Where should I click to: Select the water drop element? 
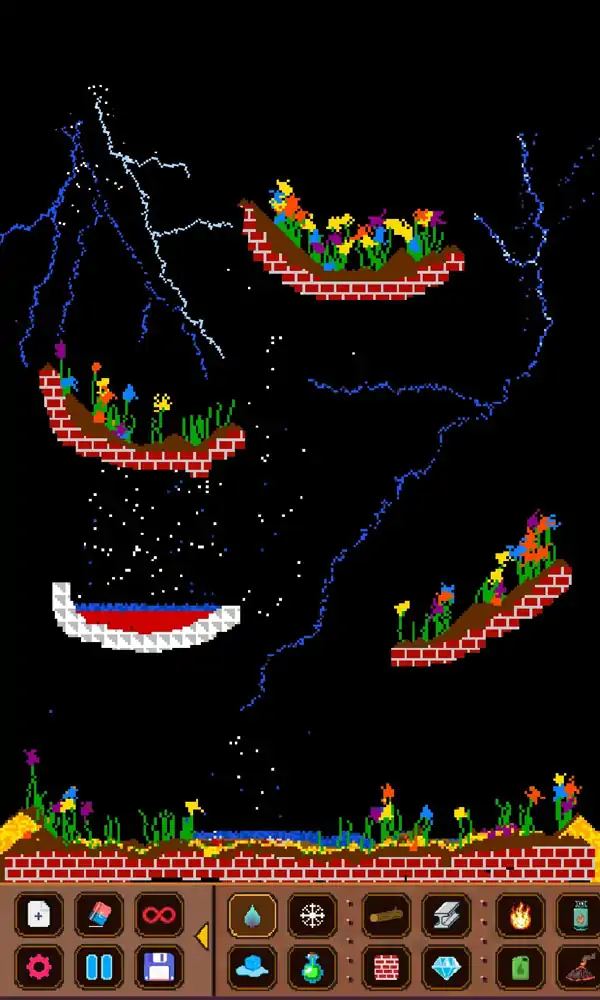pyautogui.click(x=252, y=914)
